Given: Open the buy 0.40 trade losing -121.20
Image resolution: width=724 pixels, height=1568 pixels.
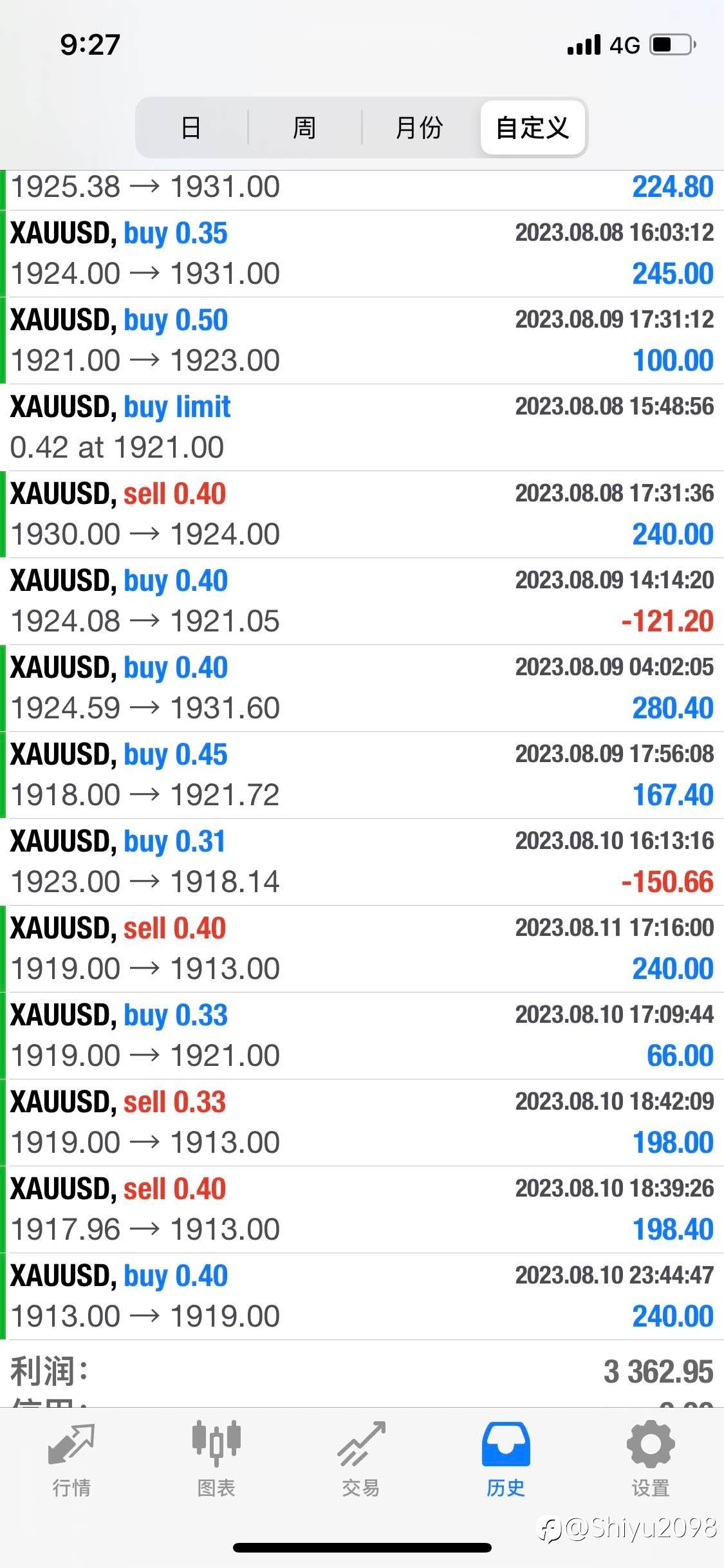Looking at the screenshot, I should click(x=362, y=601).
